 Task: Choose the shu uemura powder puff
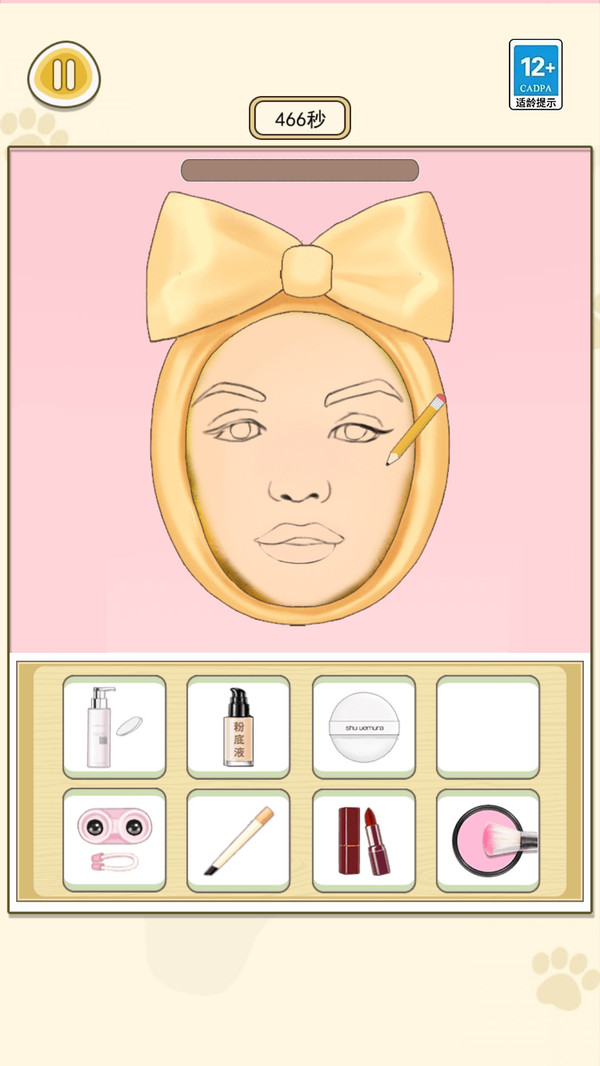click(x=363, y=727)
